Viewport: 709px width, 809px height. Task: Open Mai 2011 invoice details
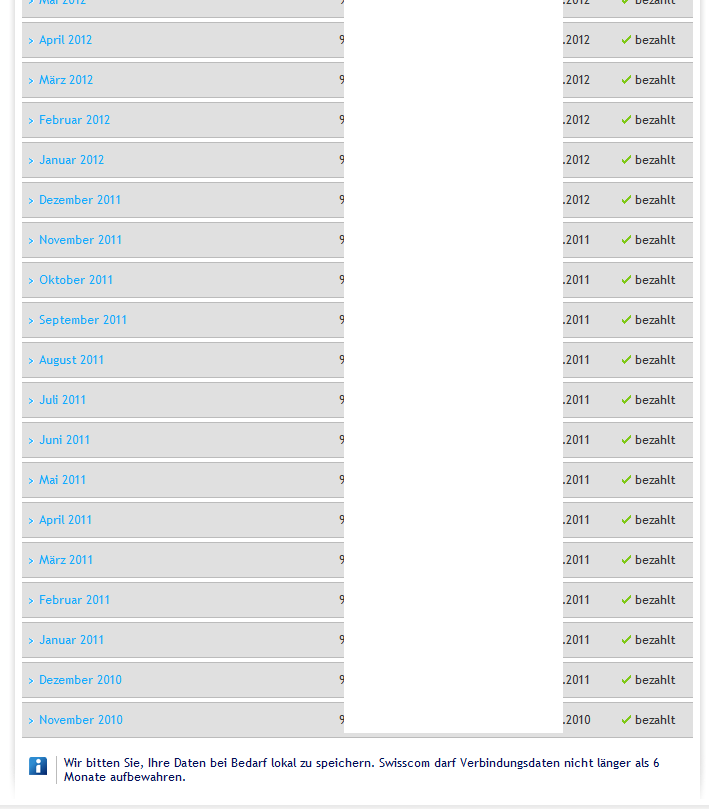coord(62,480)
